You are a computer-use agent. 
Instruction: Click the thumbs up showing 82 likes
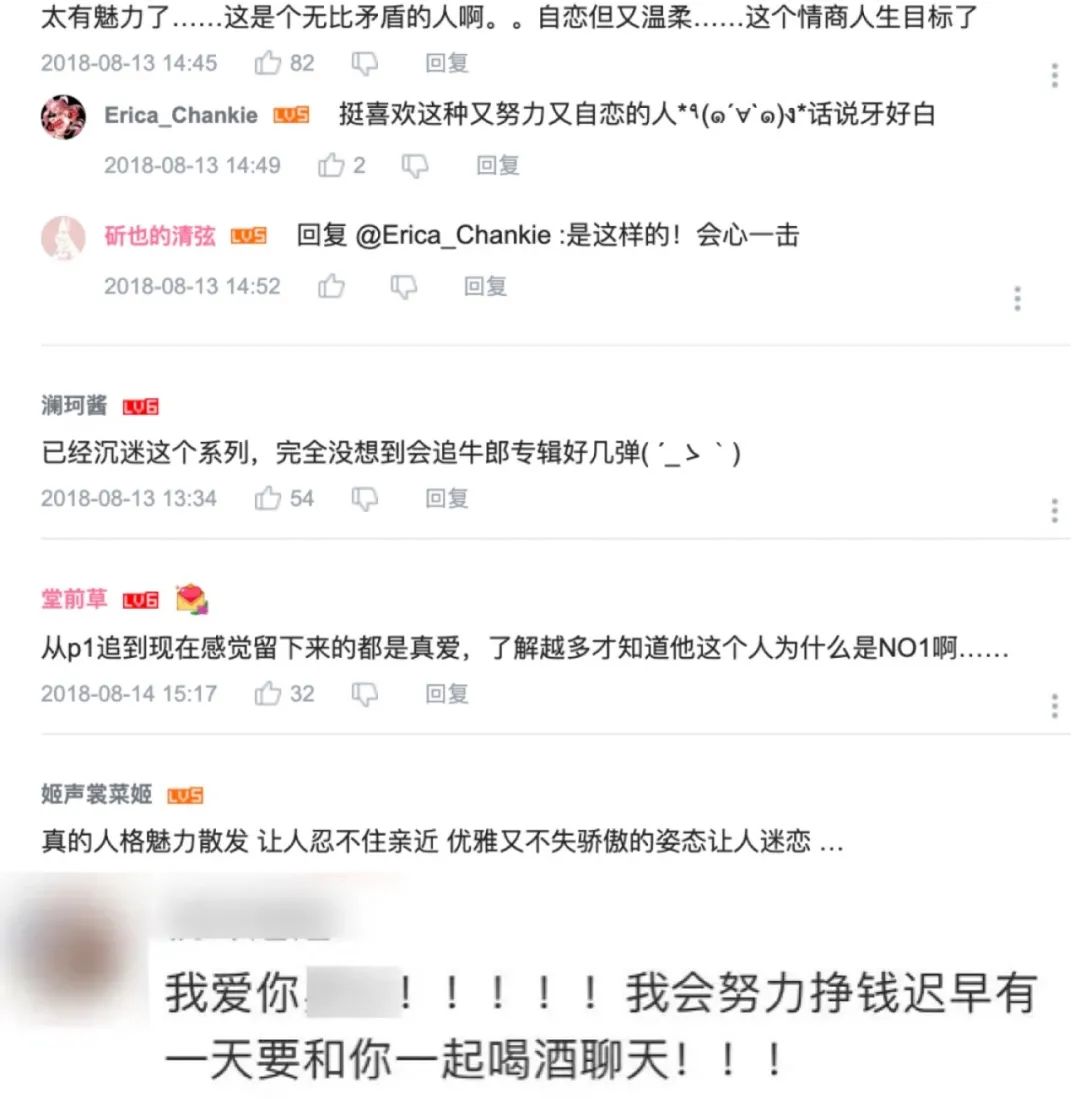click(x=268, y=62)
